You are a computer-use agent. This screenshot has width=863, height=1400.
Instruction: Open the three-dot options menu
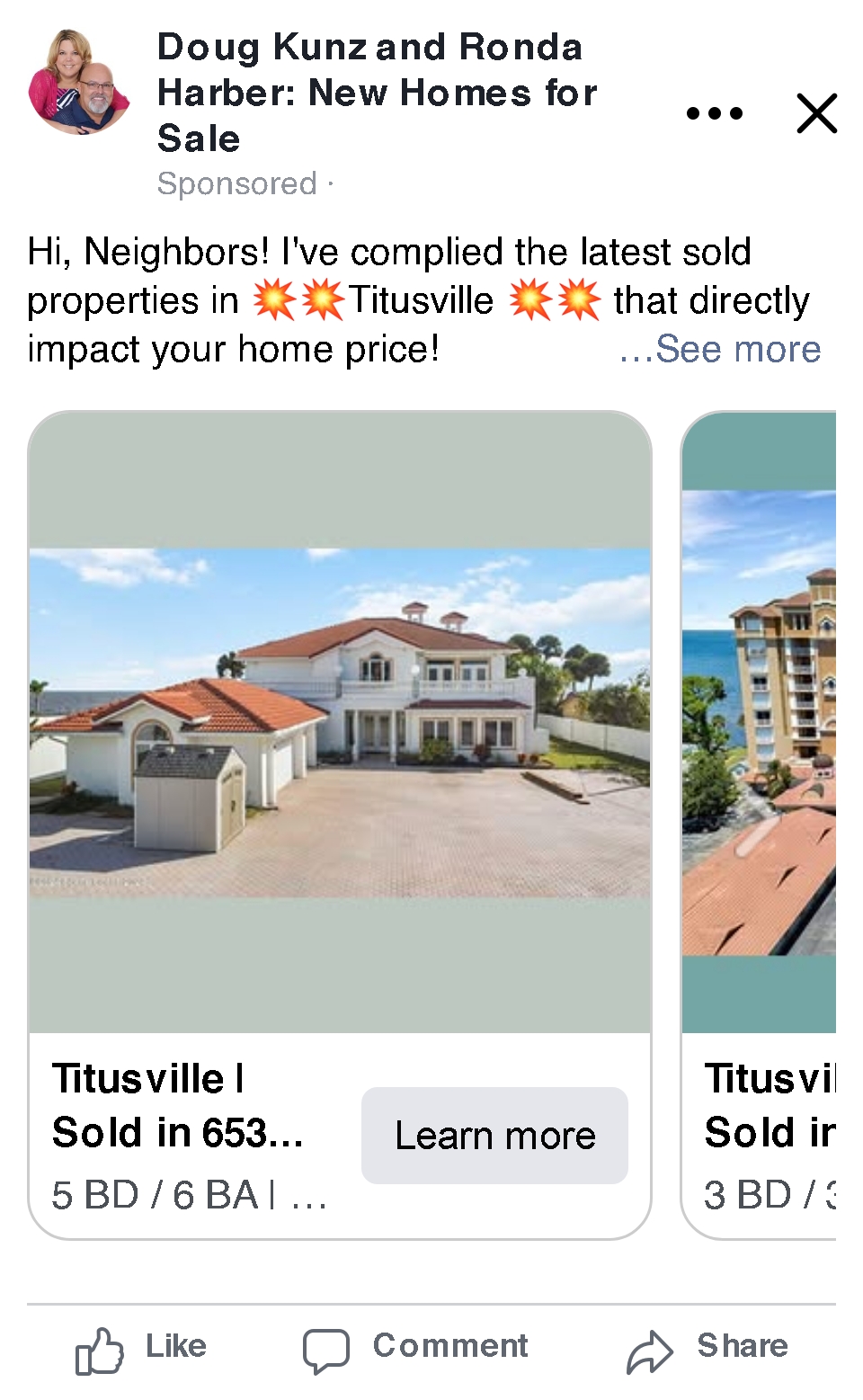click(714, 113)
